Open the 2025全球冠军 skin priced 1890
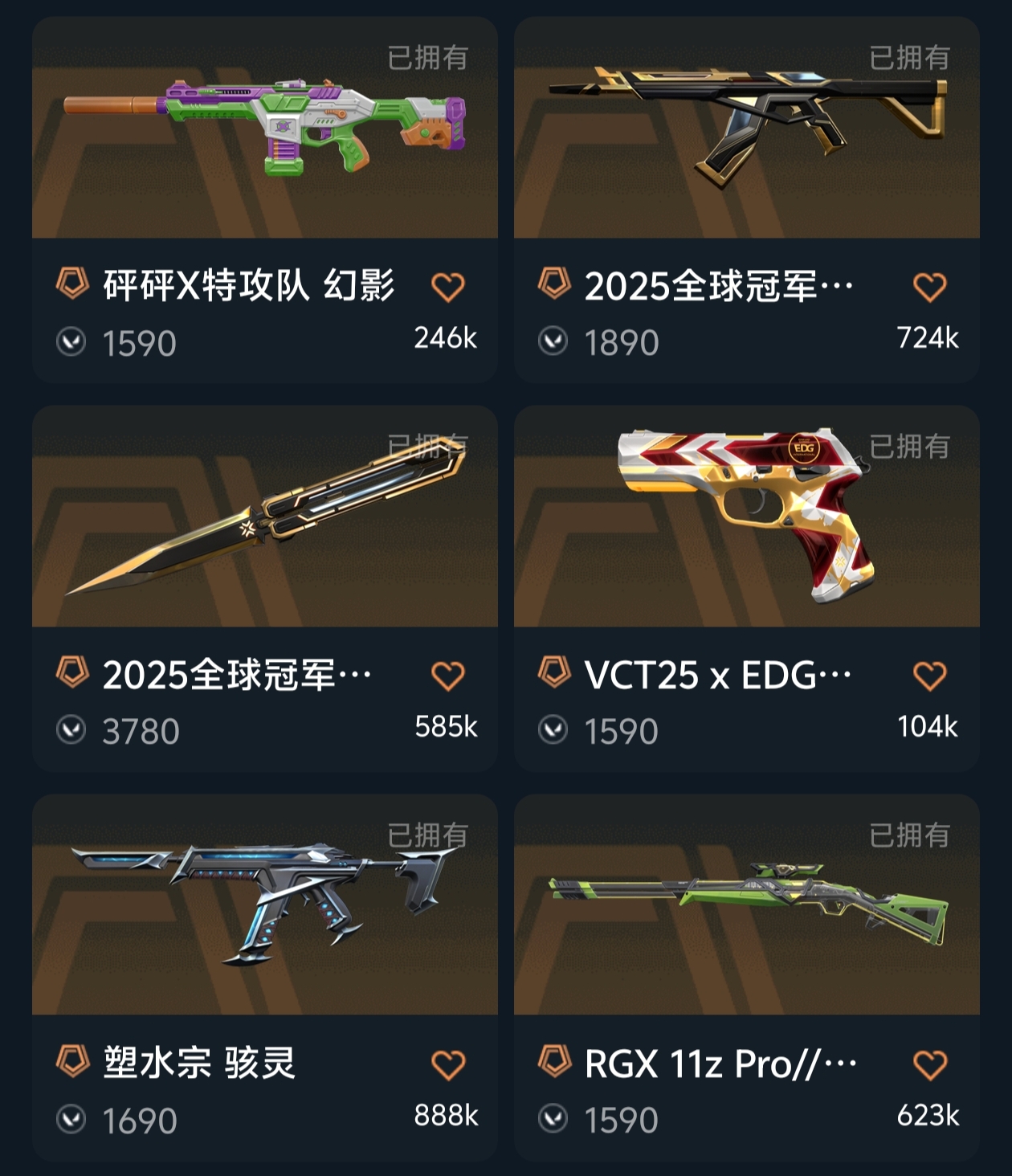The height and width of the screenshot is (1176, 1012). point(746,129)
